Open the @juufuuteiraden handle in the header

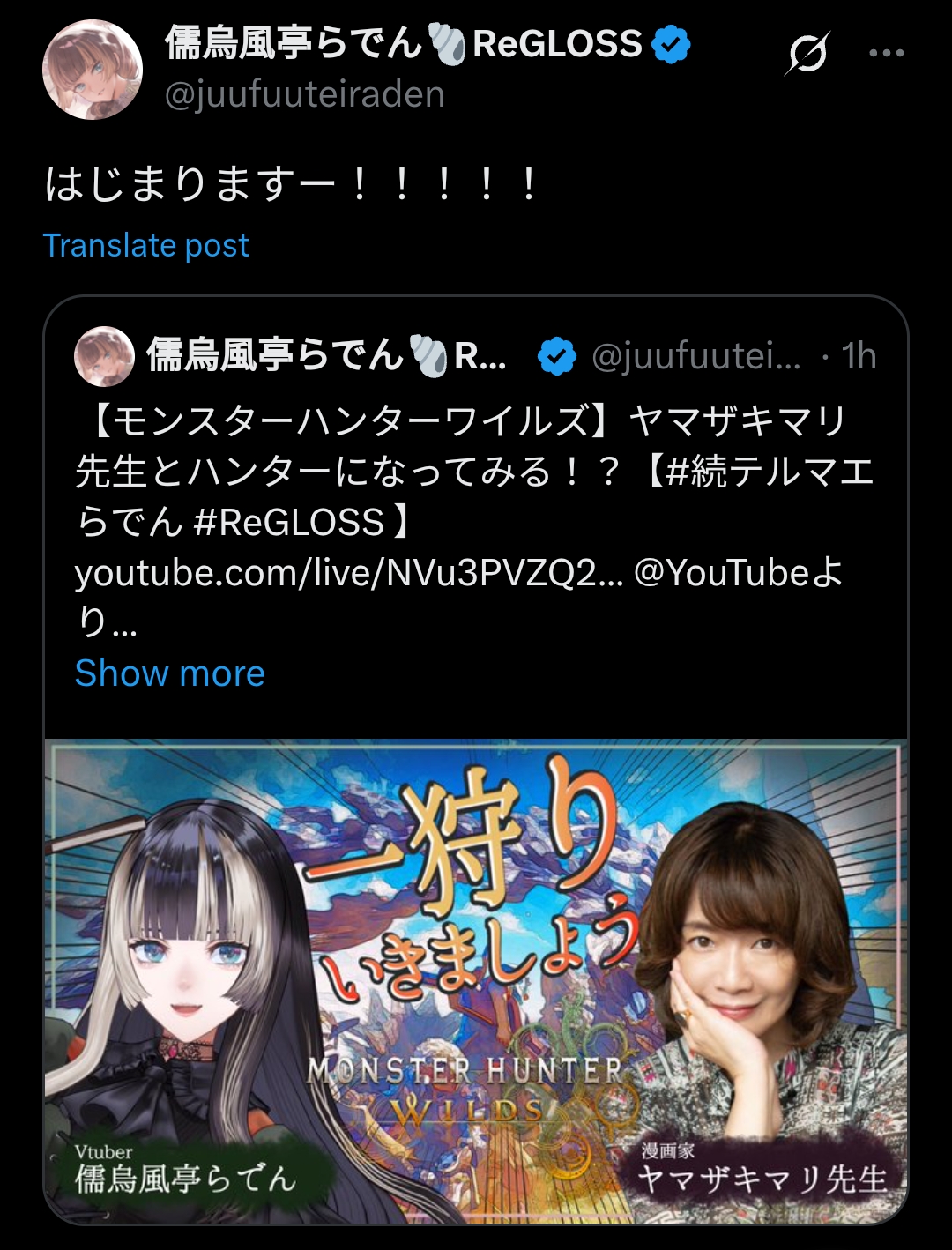305,94
